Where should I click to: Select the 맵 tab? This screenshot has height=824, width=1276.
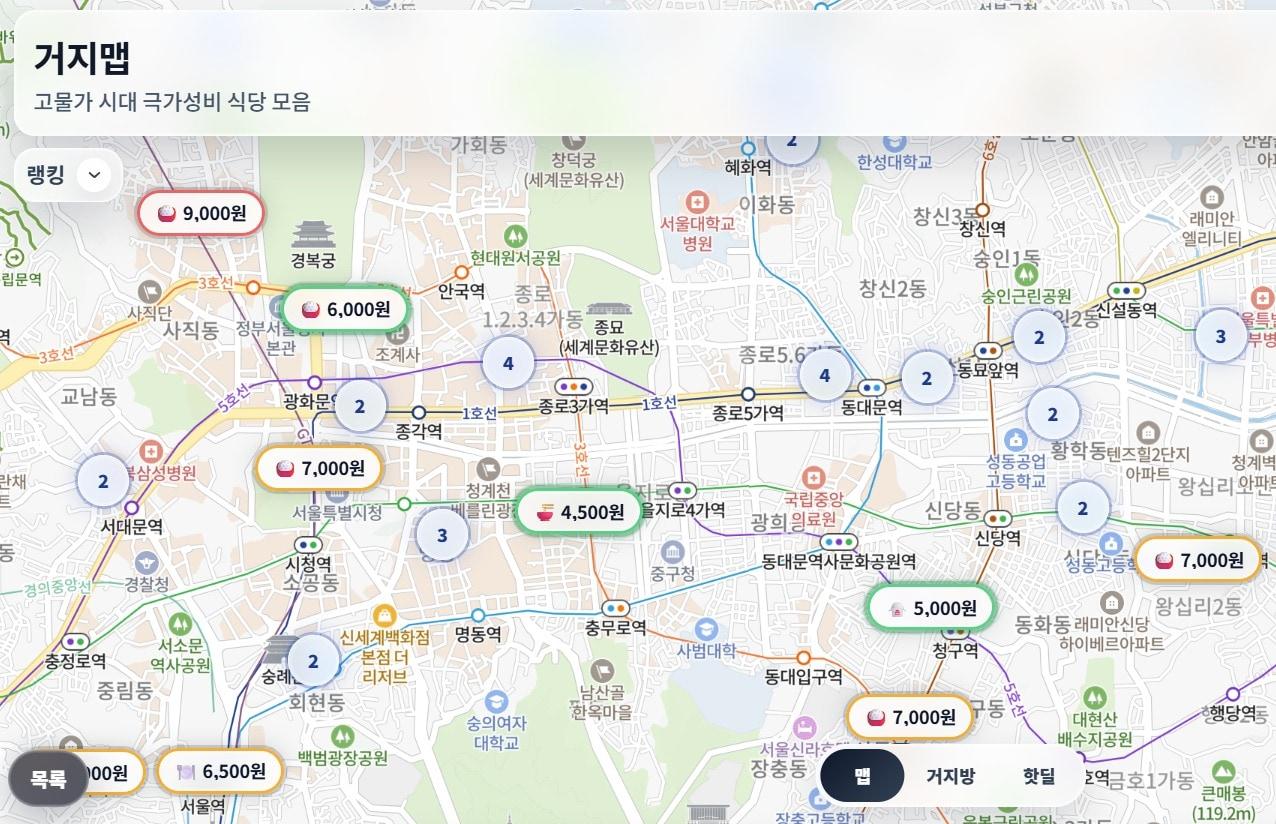[862, 776]
